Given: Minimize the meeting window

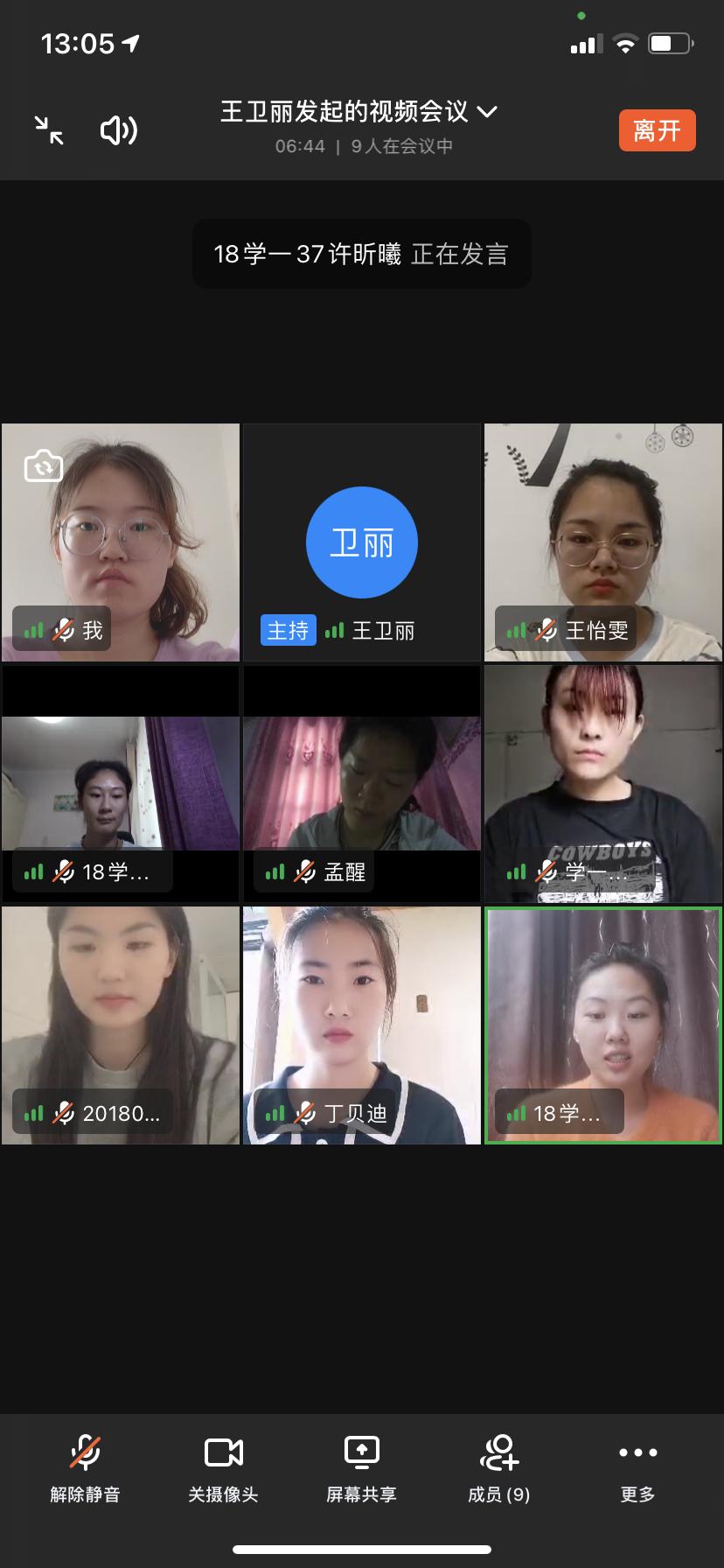Looking at the screenshot, I should point(49,130).
